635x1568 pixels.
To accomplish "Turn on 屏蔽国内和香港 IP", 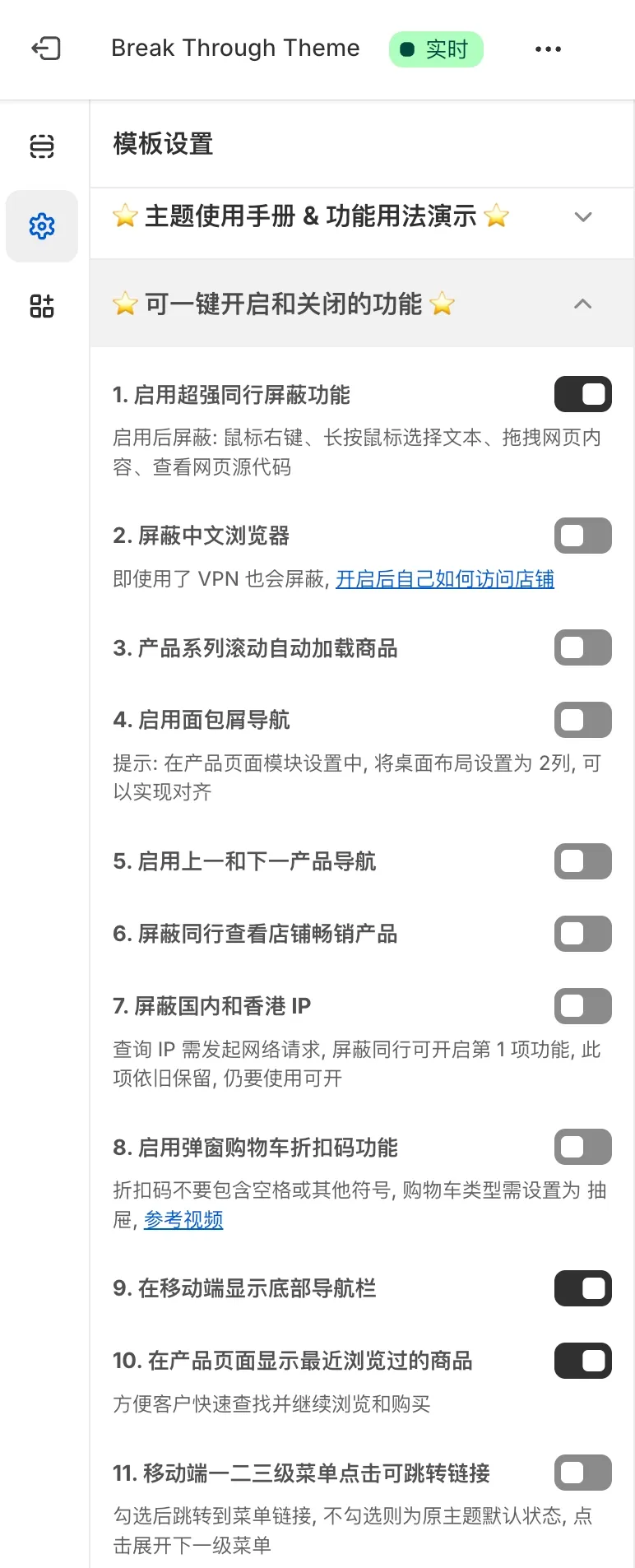I will click(582, 1005).
